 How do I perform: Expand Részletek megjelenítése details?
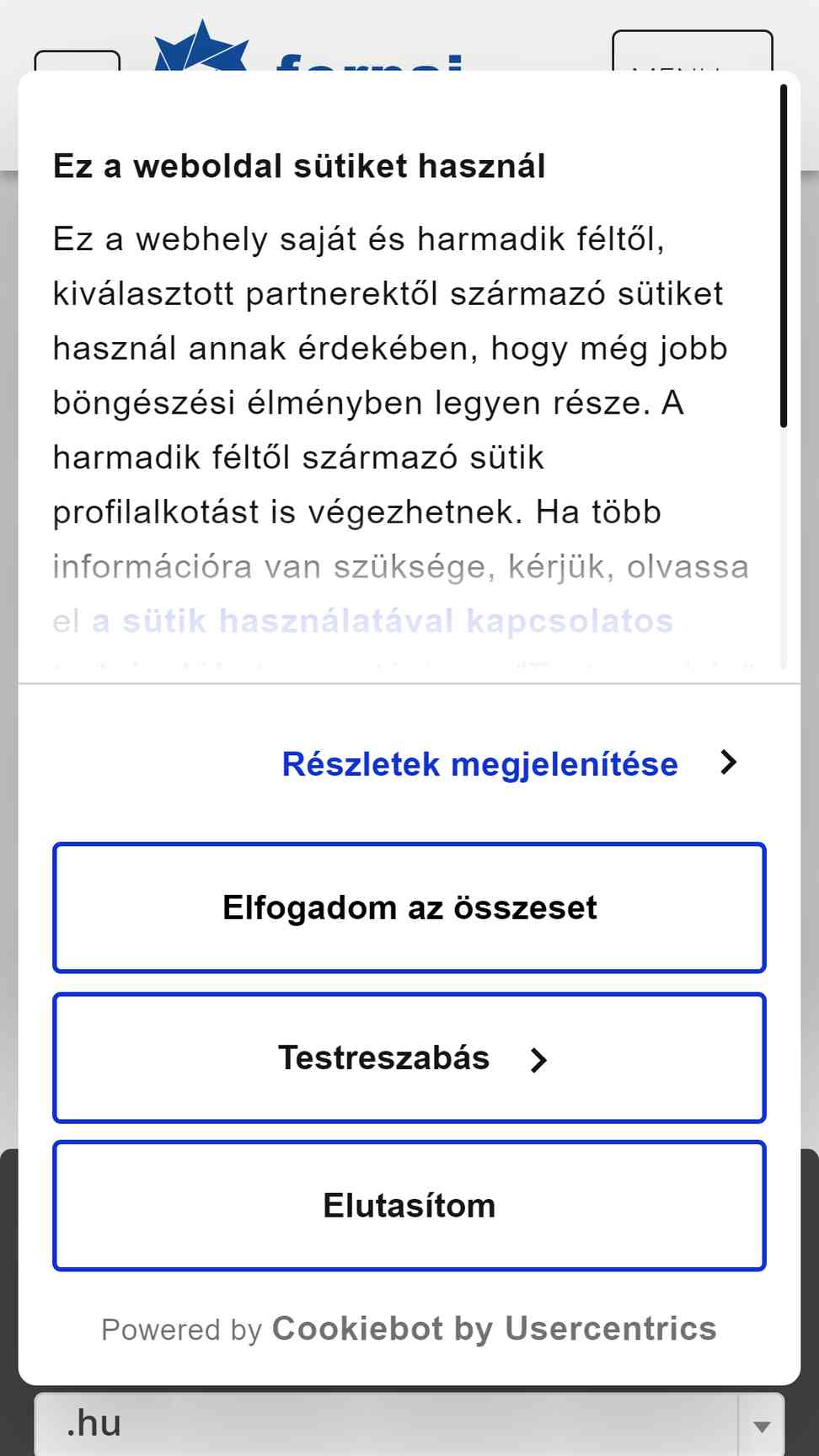pyautogui.click(x=510, y=763)
